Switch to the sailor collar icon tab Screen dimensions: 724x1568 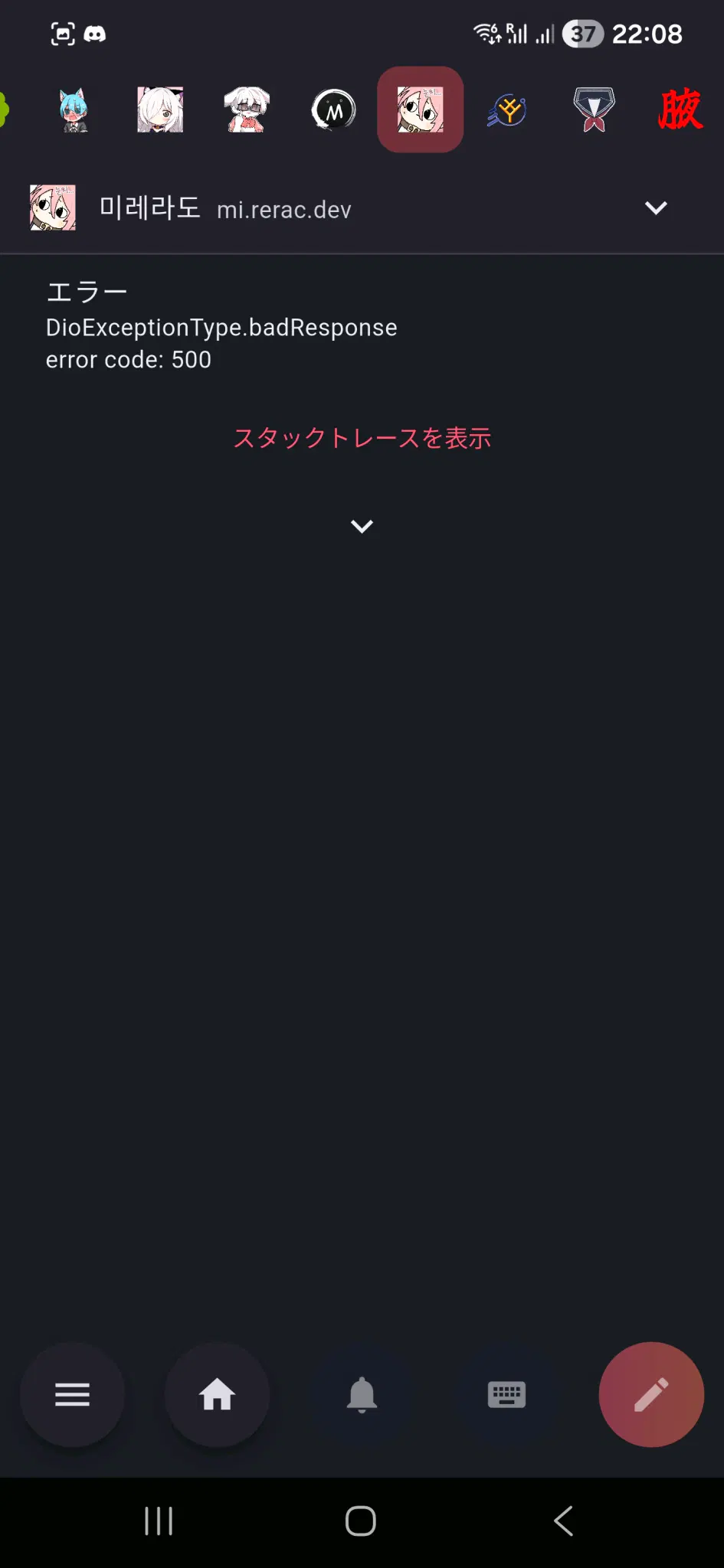[594, 110]
